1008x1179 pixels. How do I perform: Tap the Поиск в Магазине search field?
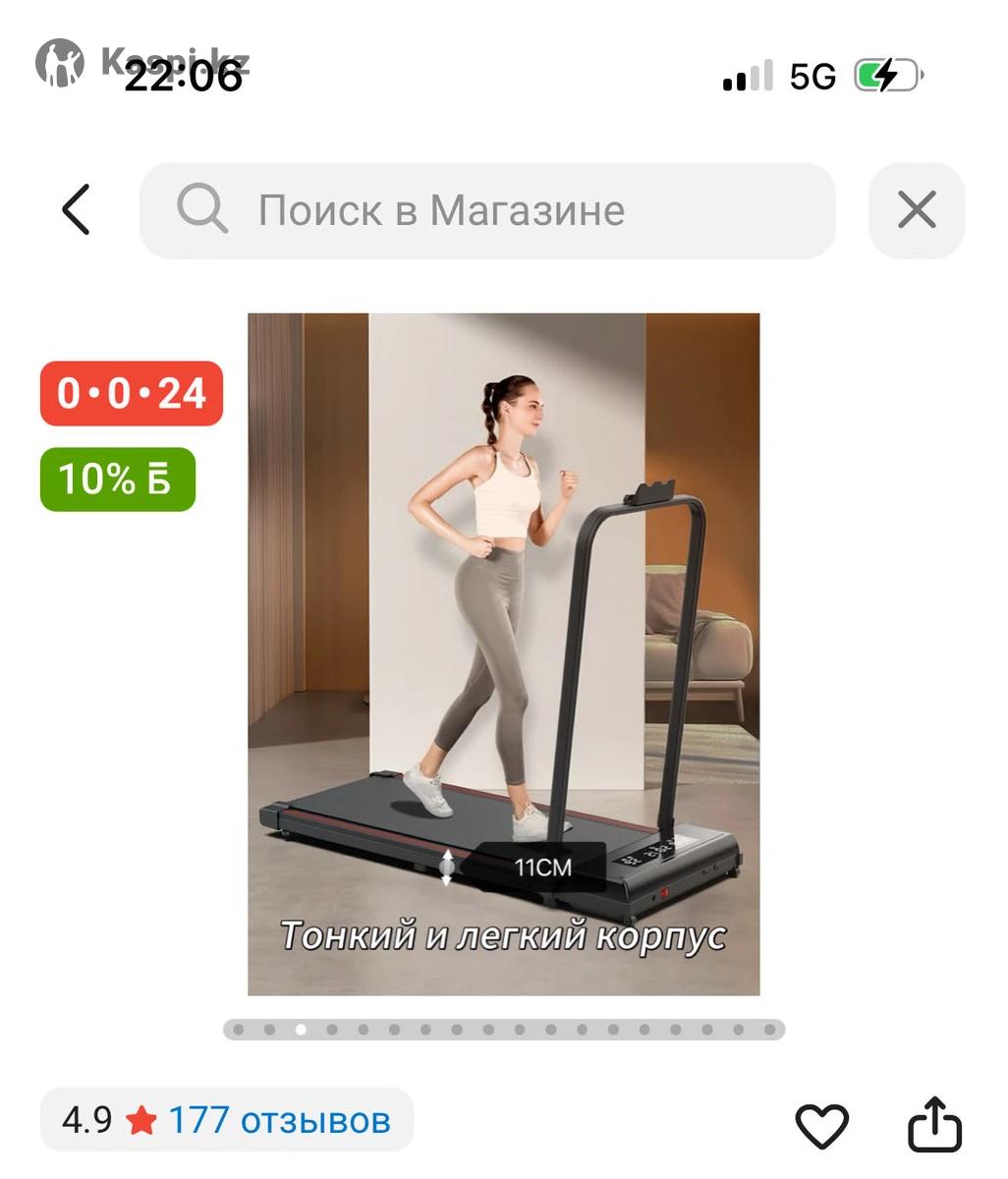click(487, 210)
